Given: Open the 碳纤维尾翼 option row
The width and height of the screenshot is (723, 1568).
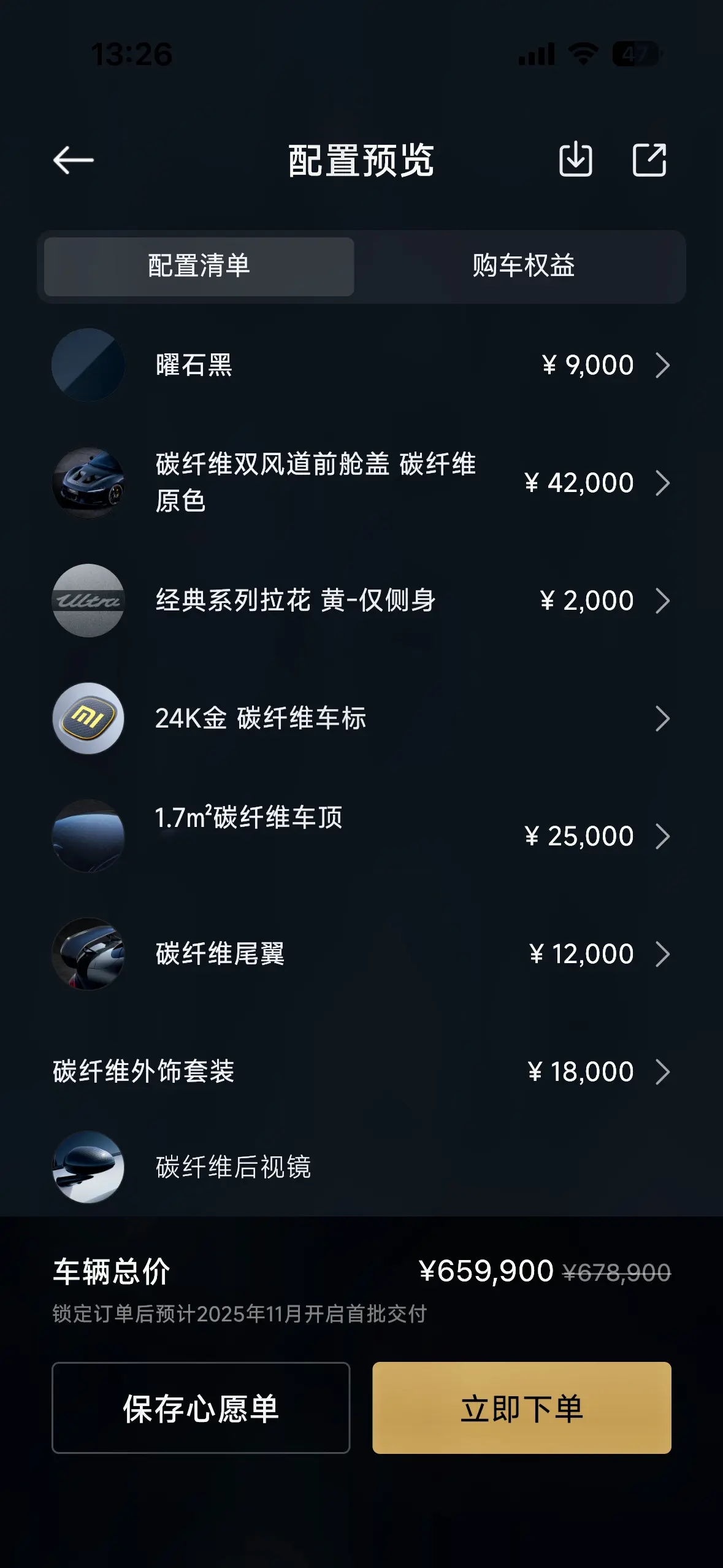Looking at the screenshot, I should coord(361,954).
